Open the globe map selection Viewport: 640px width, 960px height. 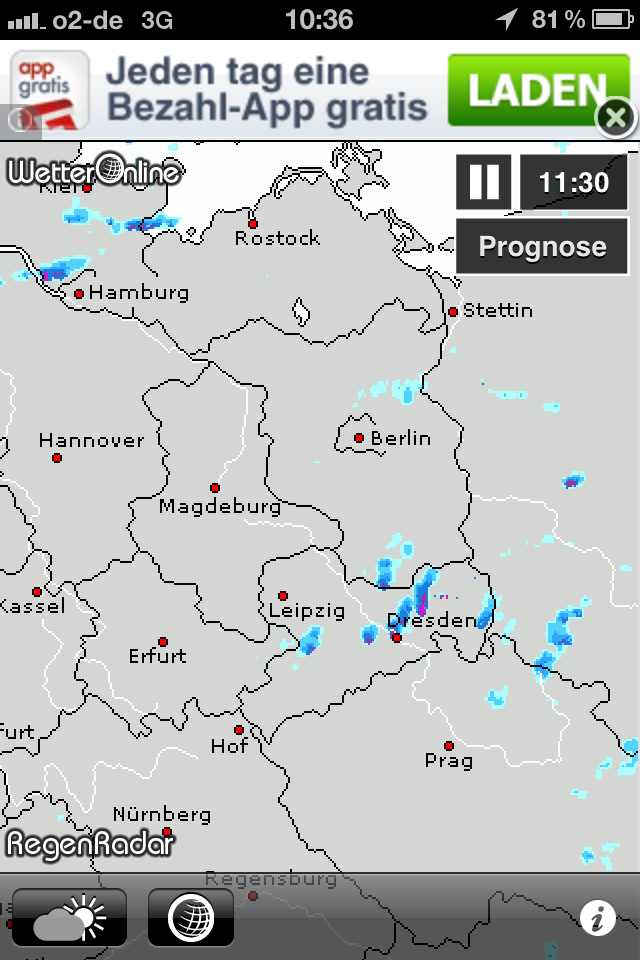(x=191, y=917)
